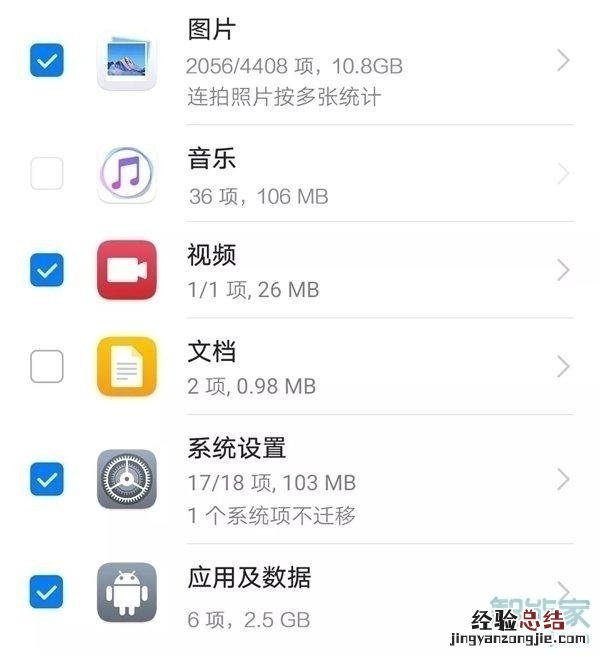Screen dimensions: 600x657
Task: Open the 文档 category list
Action: (563, 366)
